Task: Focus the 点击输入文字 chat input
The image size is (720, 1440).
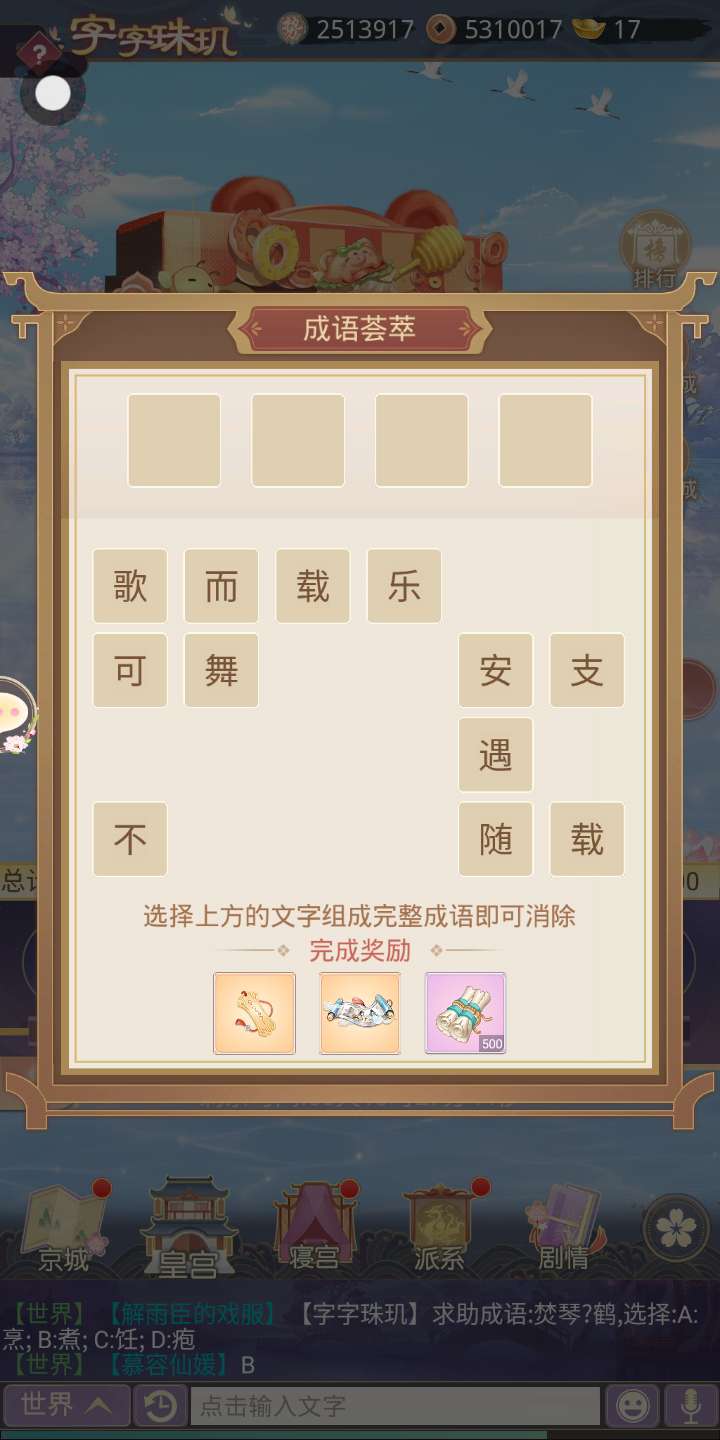Action: (x=395, y=1406)
